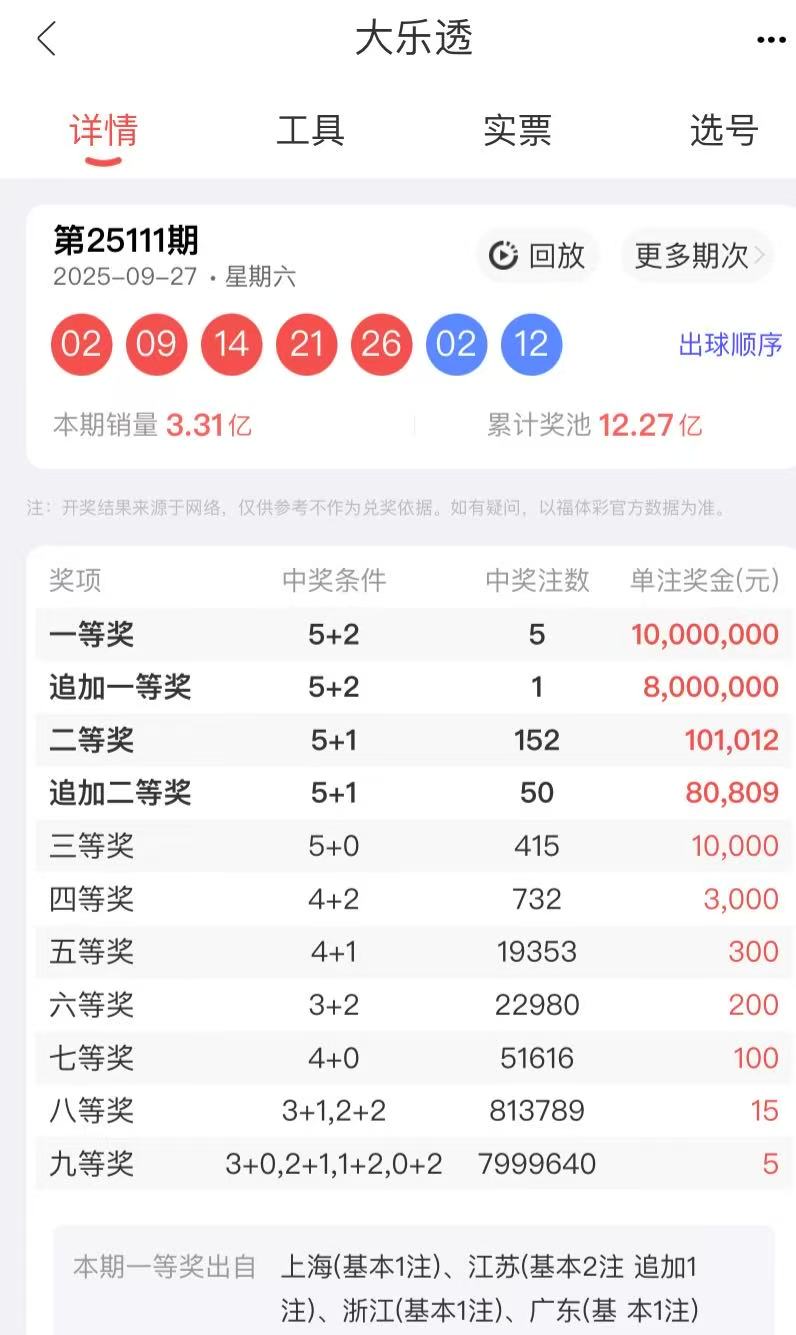Screen dimensions: 796x1335
Task: View 更多期次 past draws
Action: click(x=699, y=256)
